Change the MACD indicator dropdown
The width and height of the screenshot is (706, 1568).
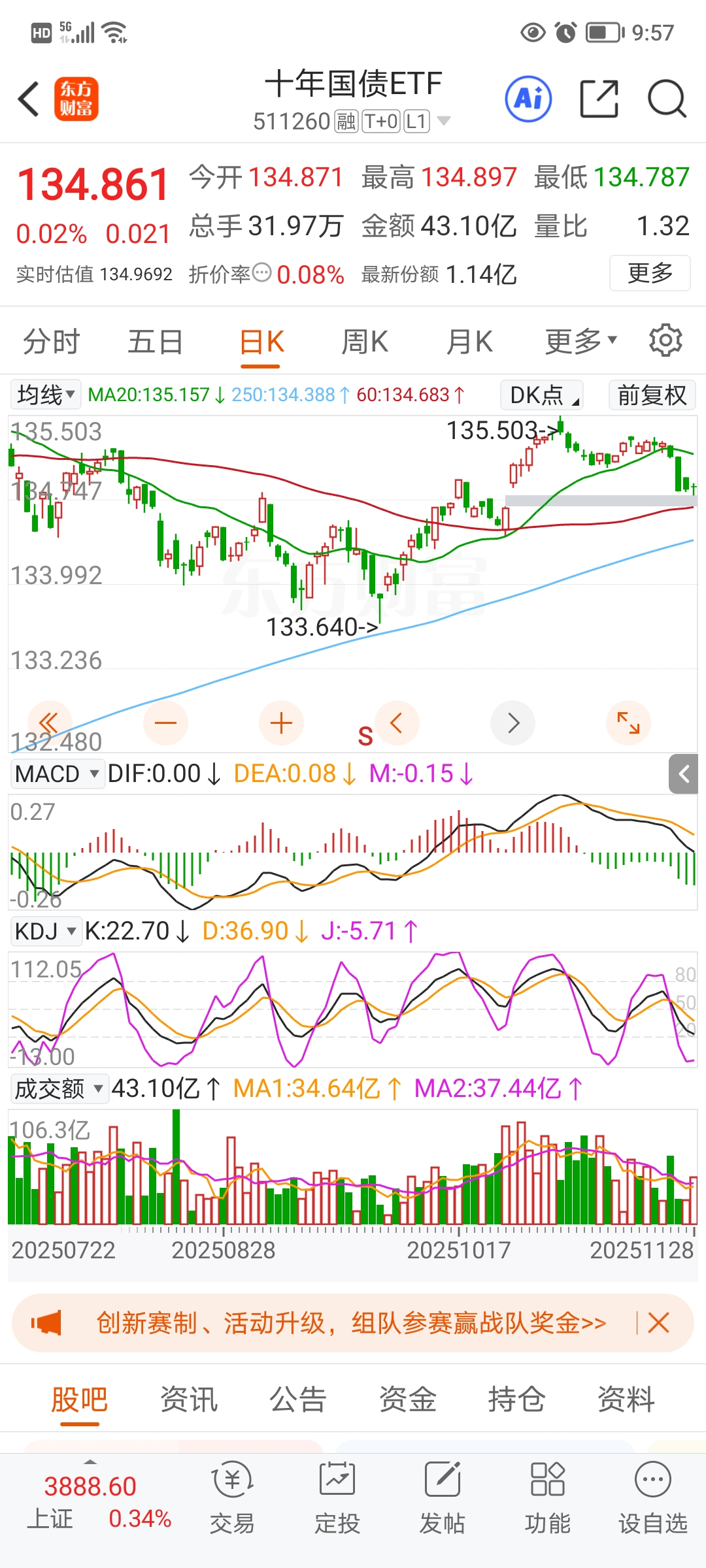(x=58, y=774)
